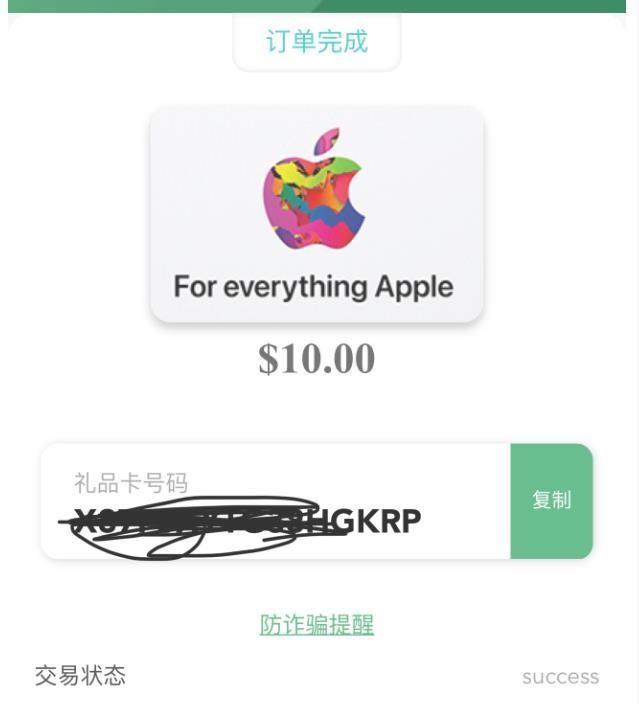Copy the gift card code
Screen dimensions: 639x704
point(551,501)
